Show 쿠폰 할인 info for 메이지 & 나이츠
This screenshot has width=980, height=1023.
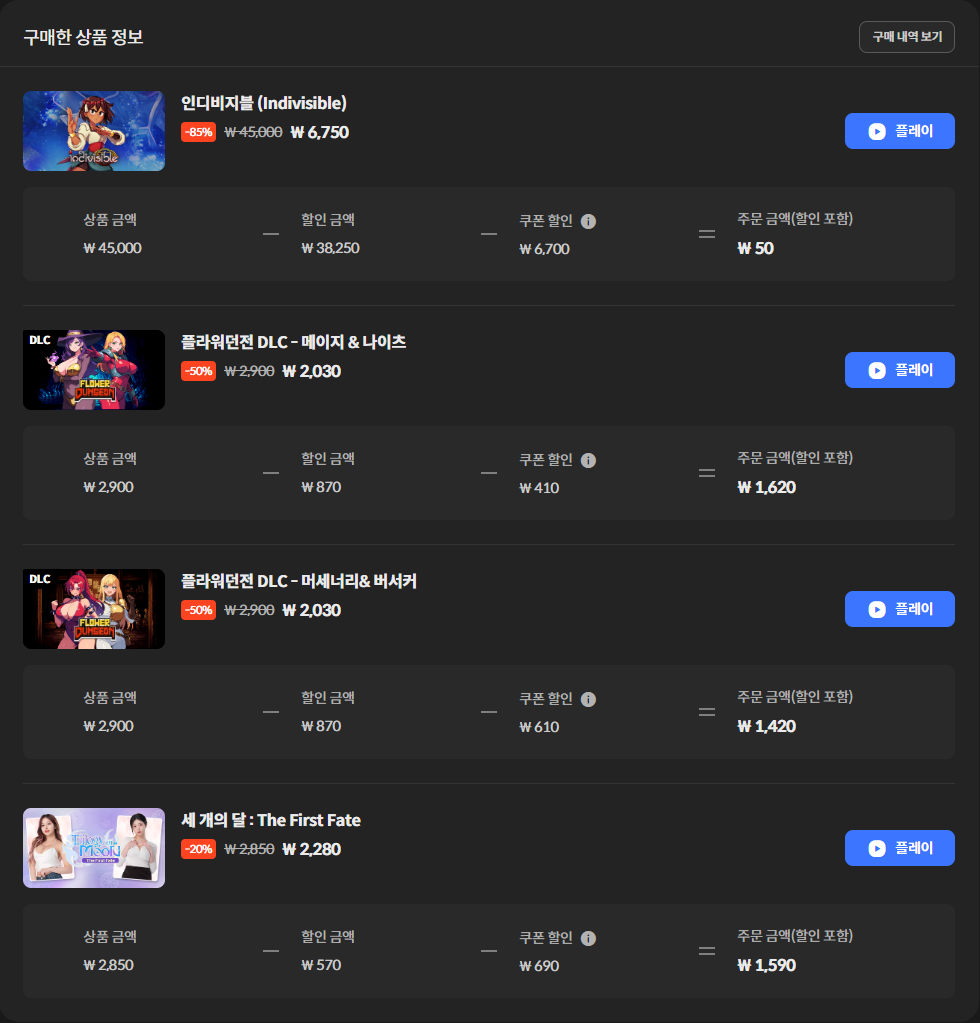(x=588, y=460)
